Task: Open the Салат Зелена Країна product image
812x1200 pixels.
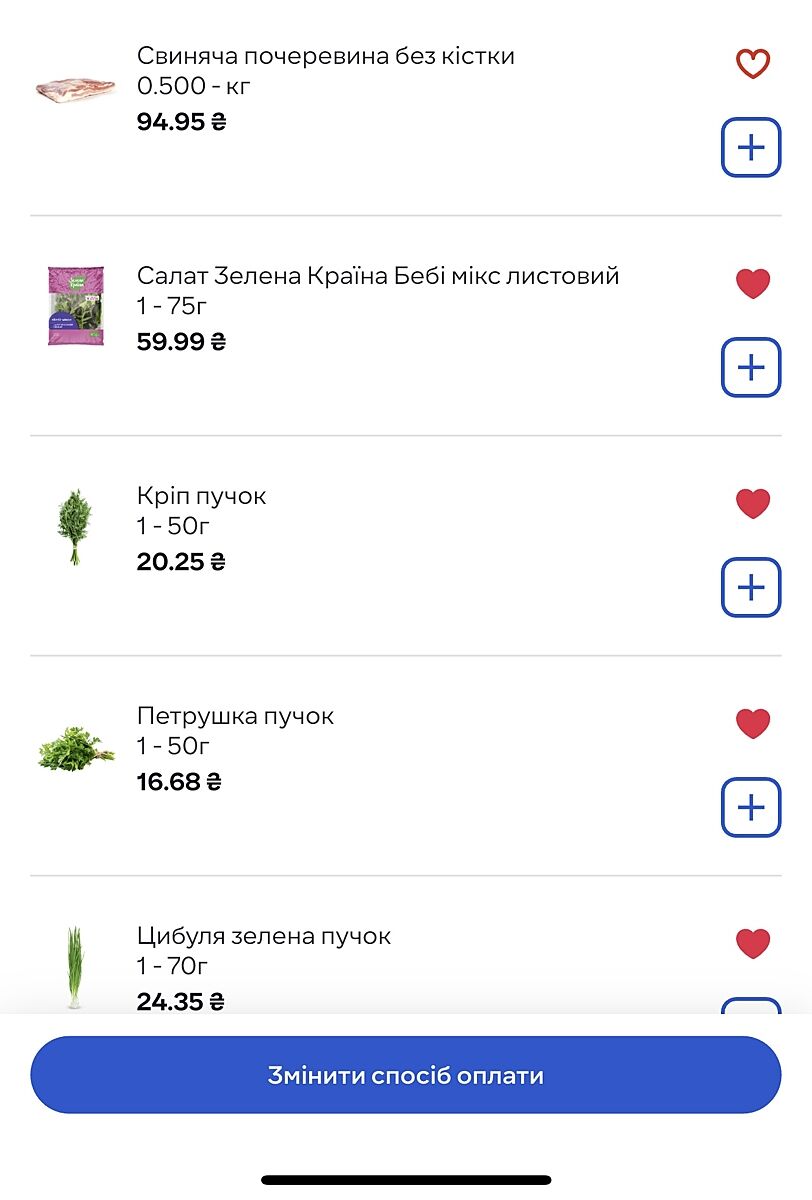Action: 76,306
